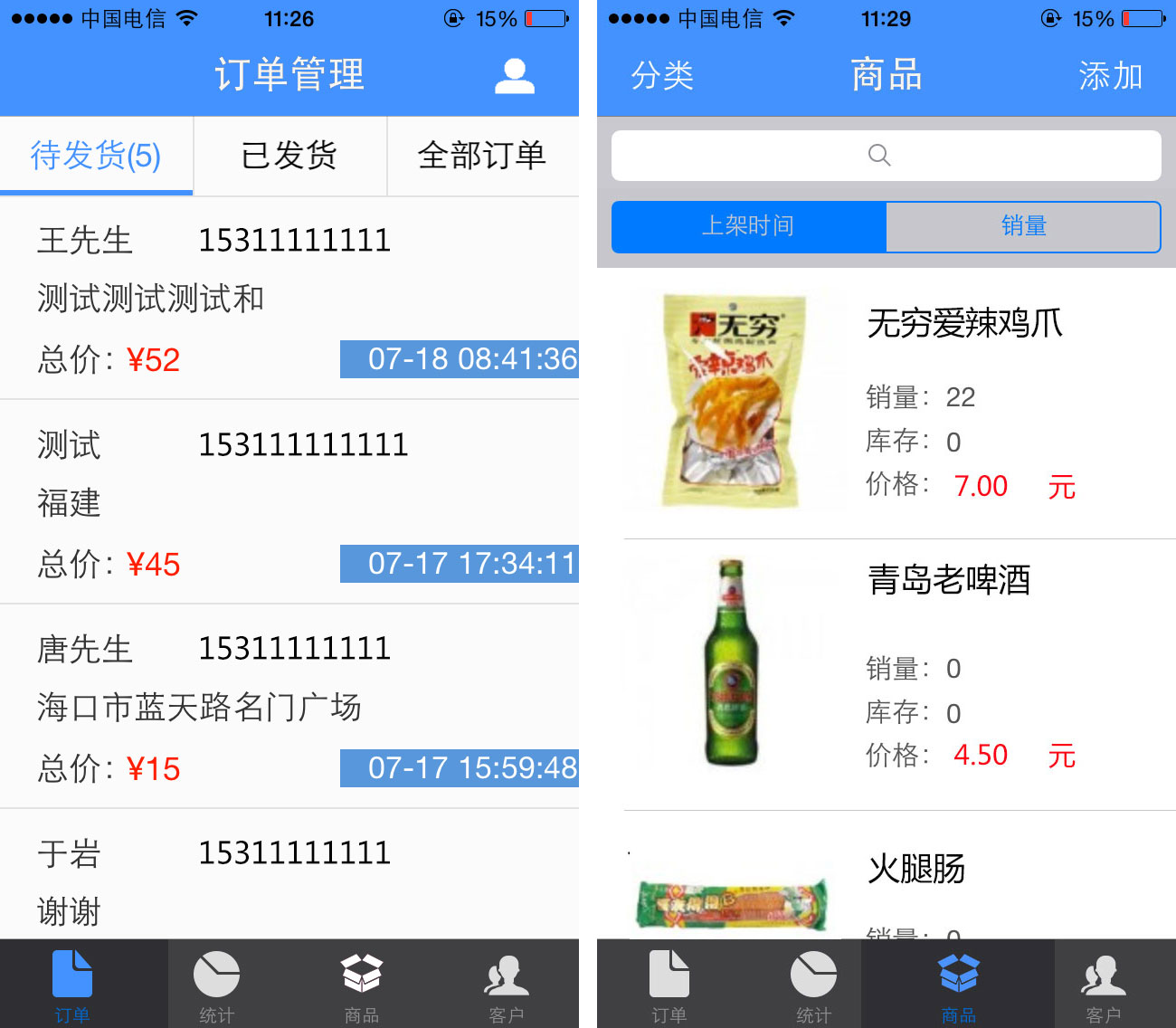Open 商品 from the 订单管理 screen

(361, 985)
